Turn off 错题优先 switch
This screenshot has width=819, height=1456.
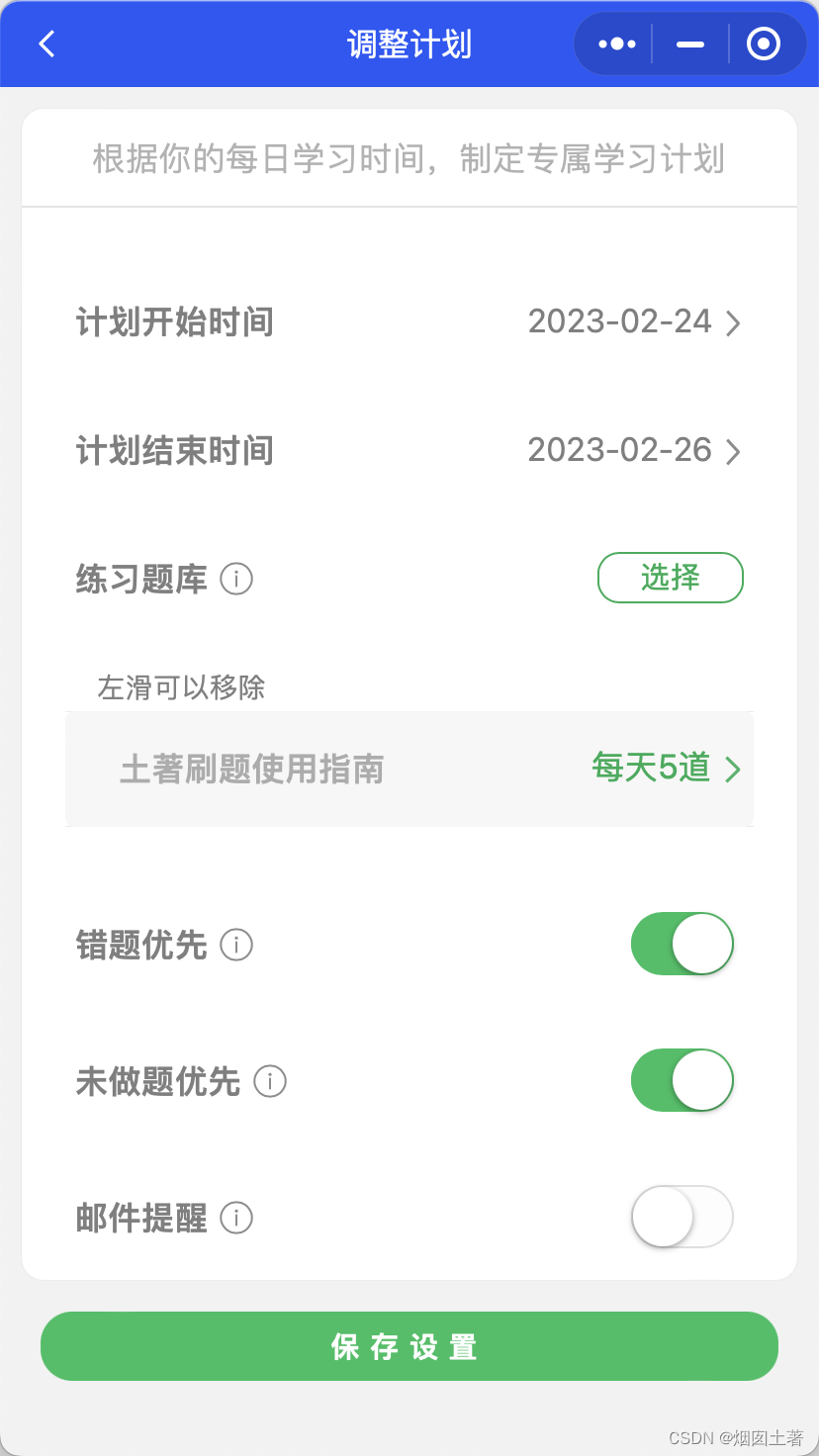682,944
